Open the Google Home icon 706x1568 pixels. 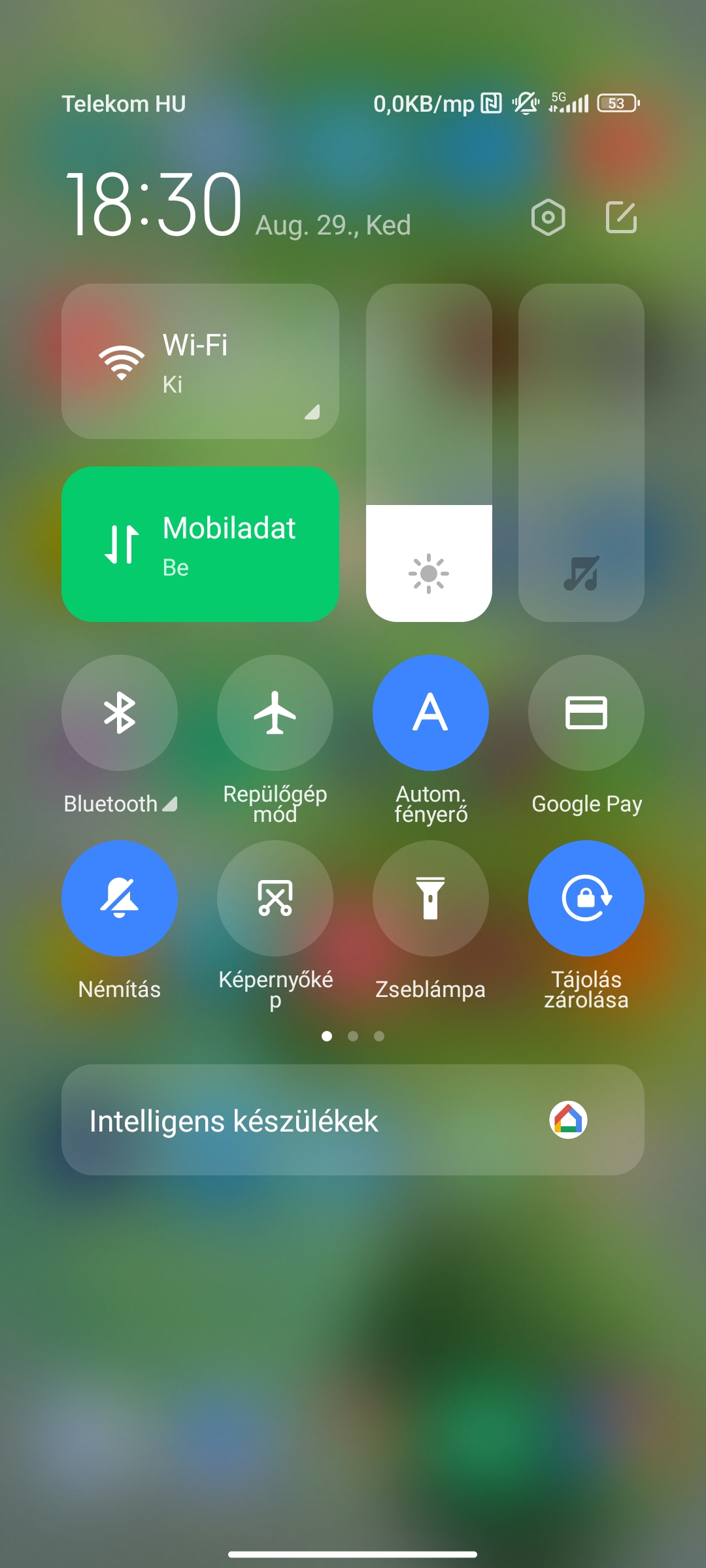[568, 1120]
